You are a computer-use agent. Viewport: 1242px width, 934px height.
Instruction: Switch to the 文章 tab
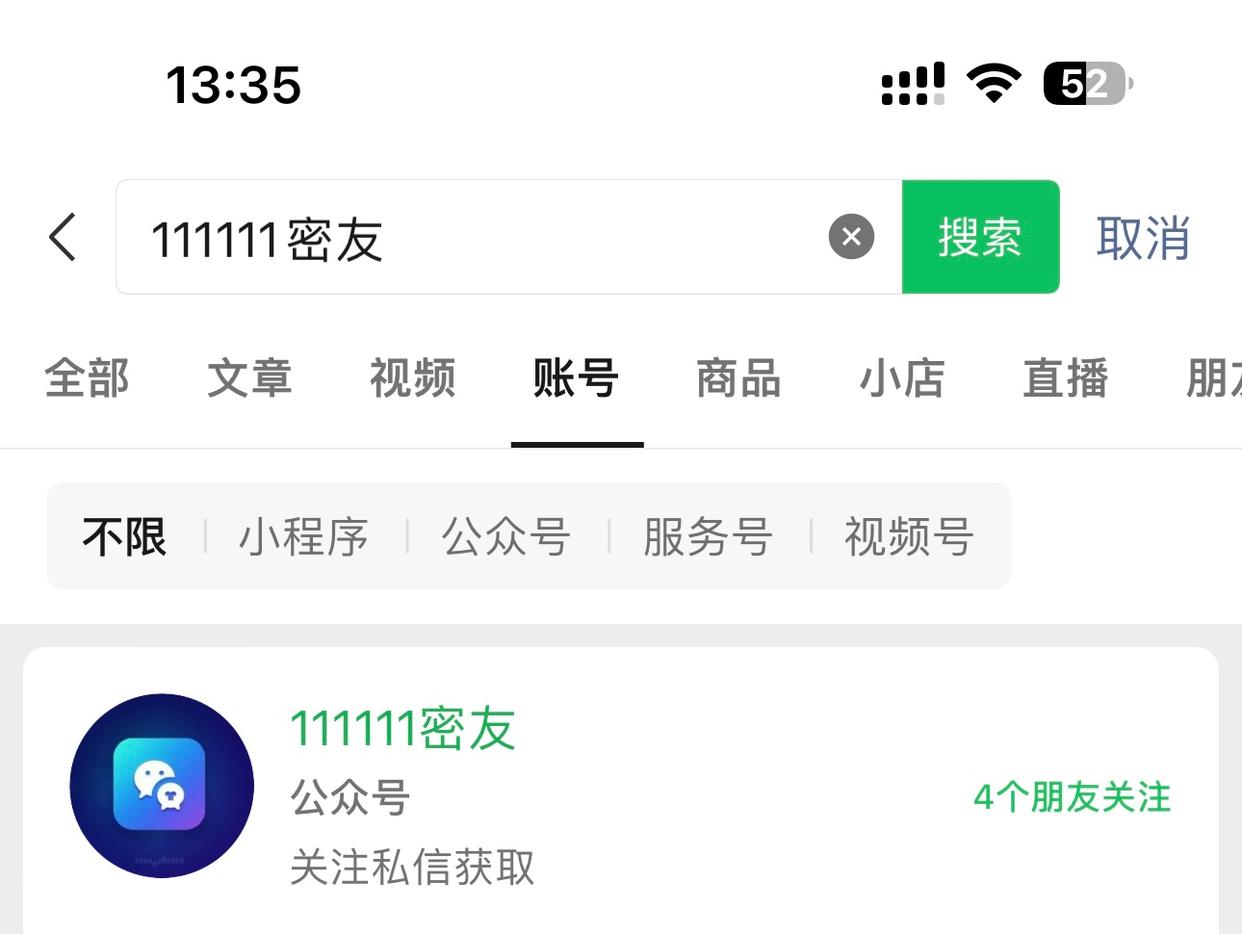(250, 379)
